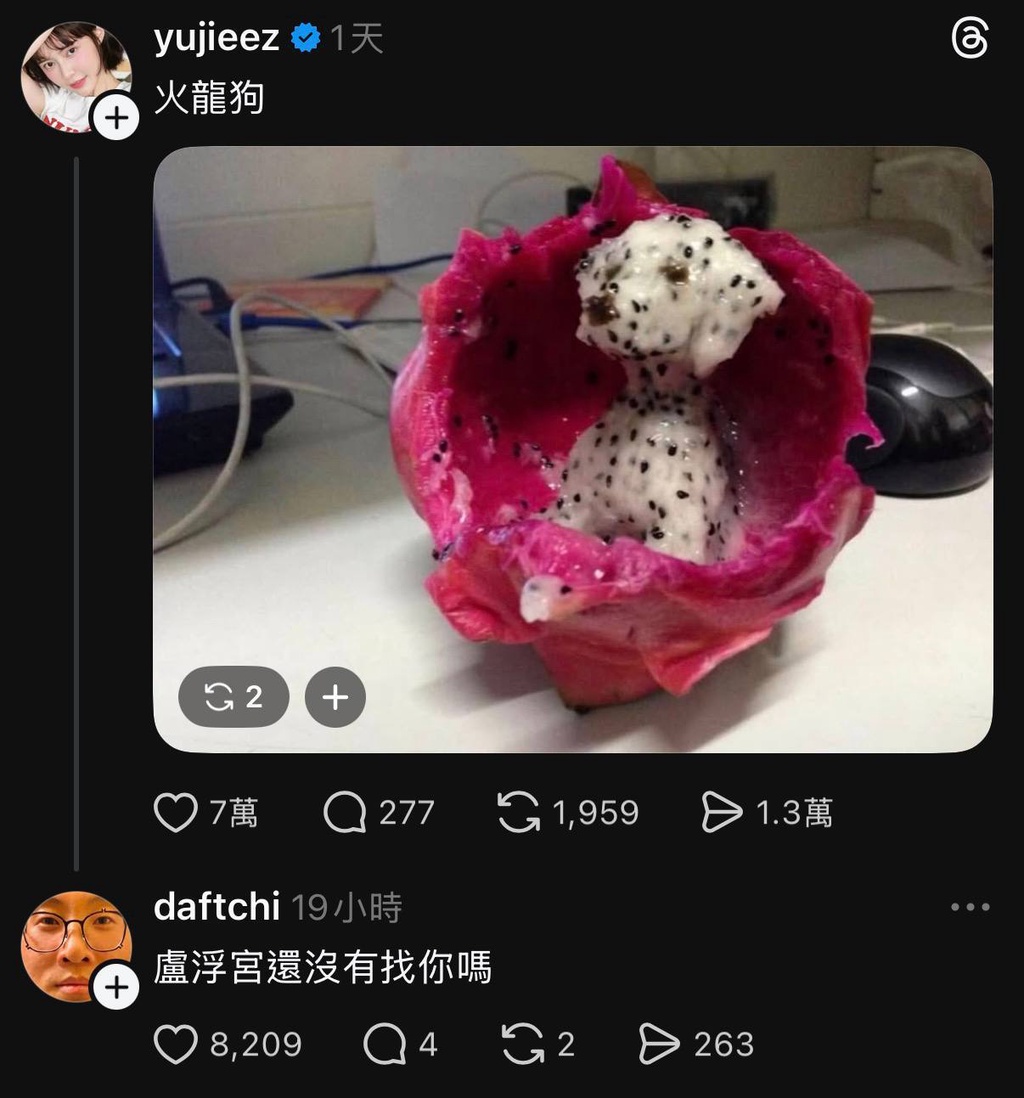Repost daftchi's reply

coord(522,1045)
